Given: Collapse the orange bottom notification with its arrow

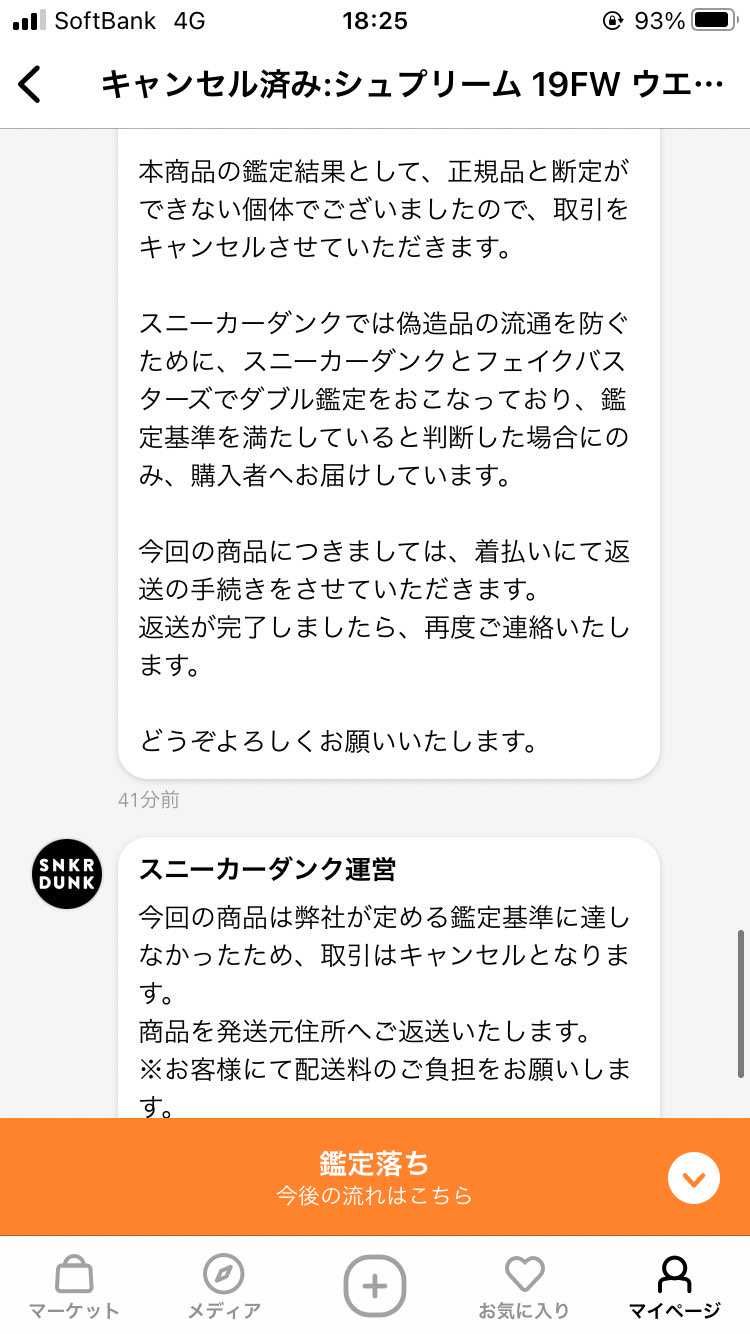Looking at the screenshot, I should (693, 1177).
